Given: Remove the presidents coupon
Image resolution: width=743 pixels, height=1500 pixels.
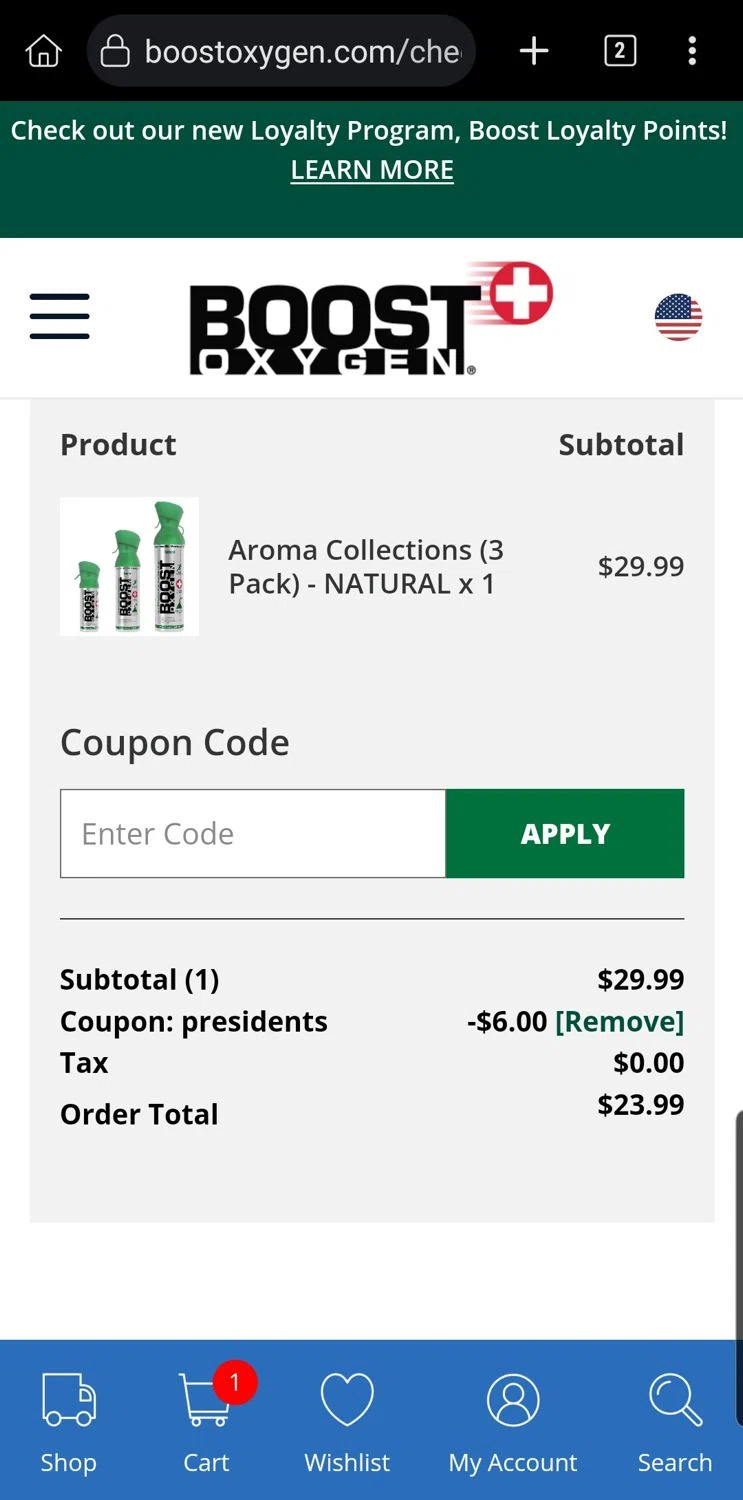Looking at the screenshot, I should 619,1021.
